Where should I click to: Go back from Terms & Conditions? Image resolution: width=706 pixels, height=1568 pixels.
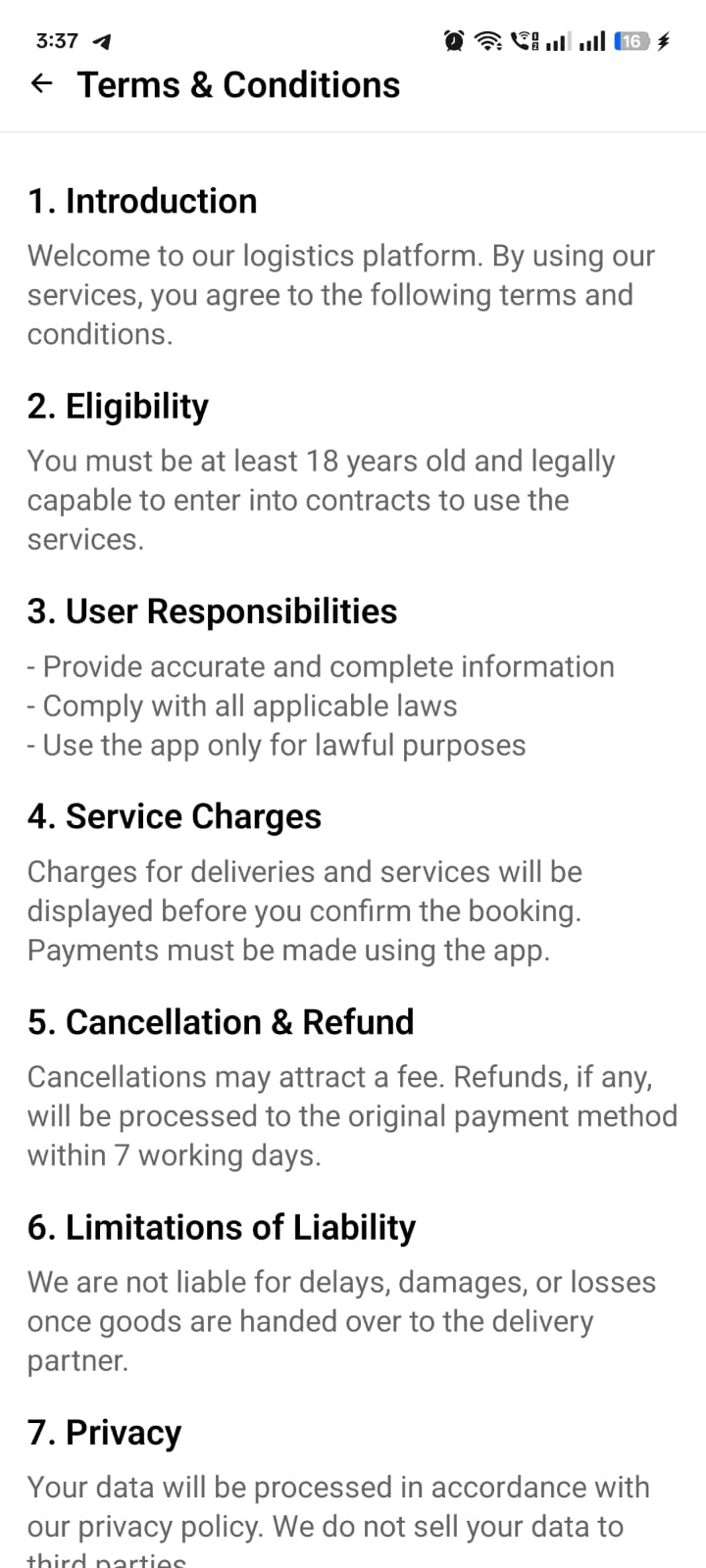(x=41, y=84)
